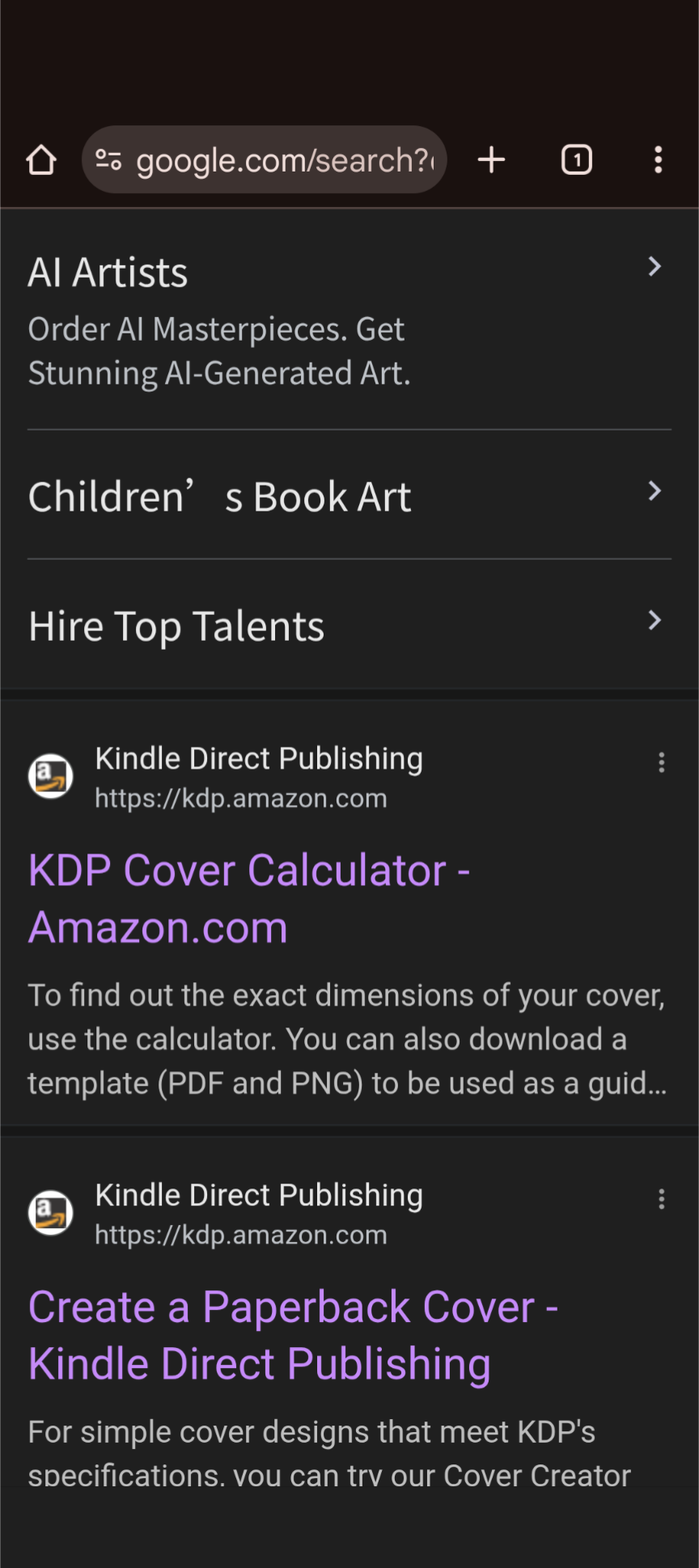View site information icon in address bar
Image resolution: width=699 pixels, height=1568 pixels.
click(x=108, y=160)
